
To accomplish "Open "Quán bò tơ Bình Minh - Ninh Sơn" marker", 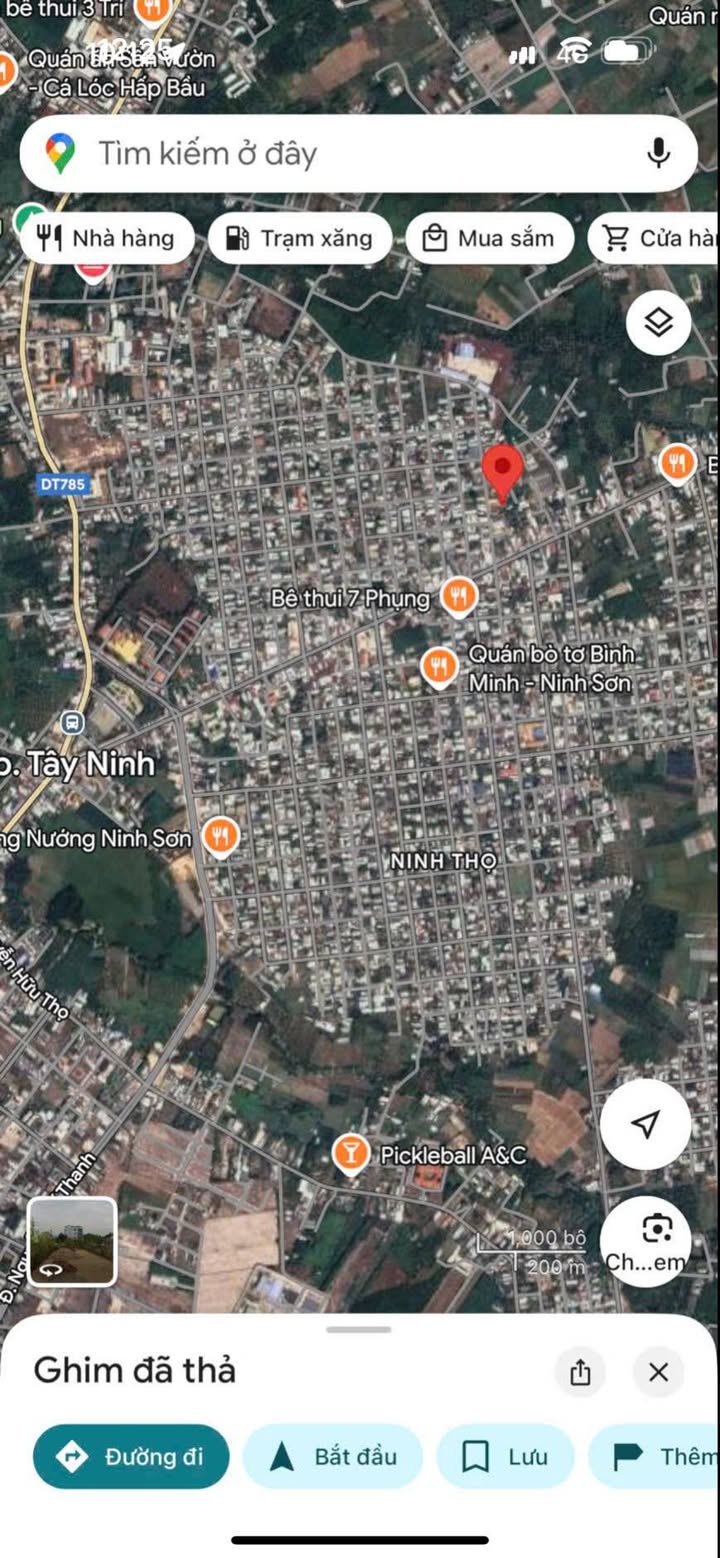I will (439, 666).
